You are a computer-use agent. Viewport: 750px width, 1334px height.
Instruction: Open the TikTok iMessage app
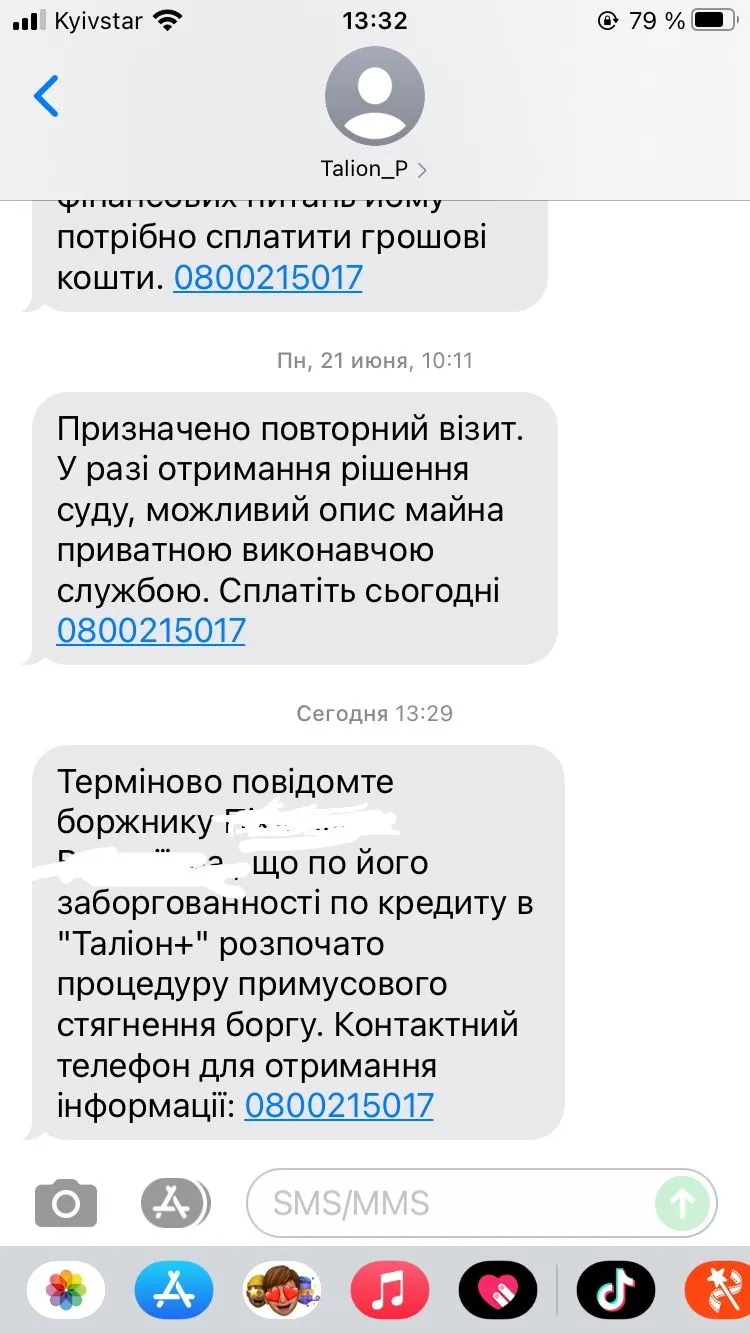616,1290
